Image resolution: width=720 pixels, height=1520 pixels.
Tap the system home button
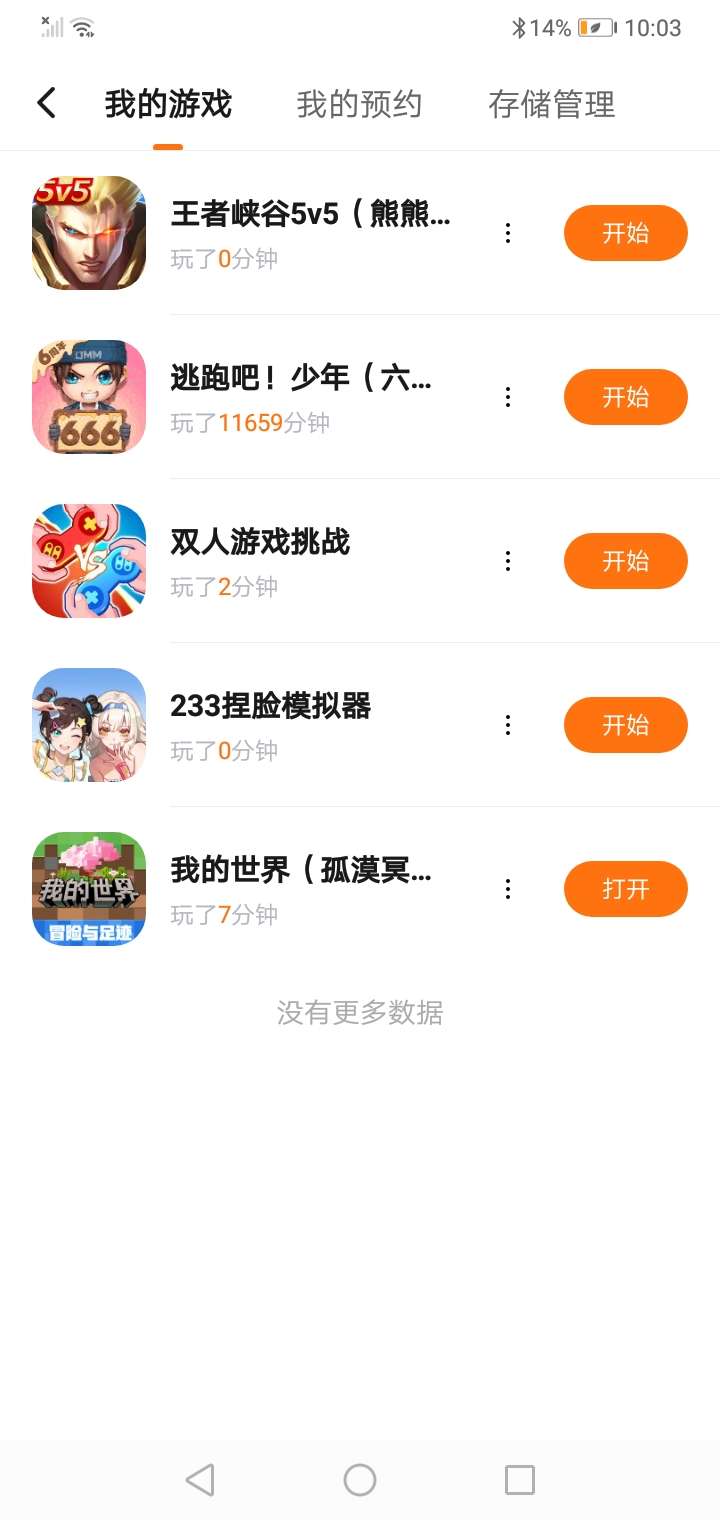360,1480
